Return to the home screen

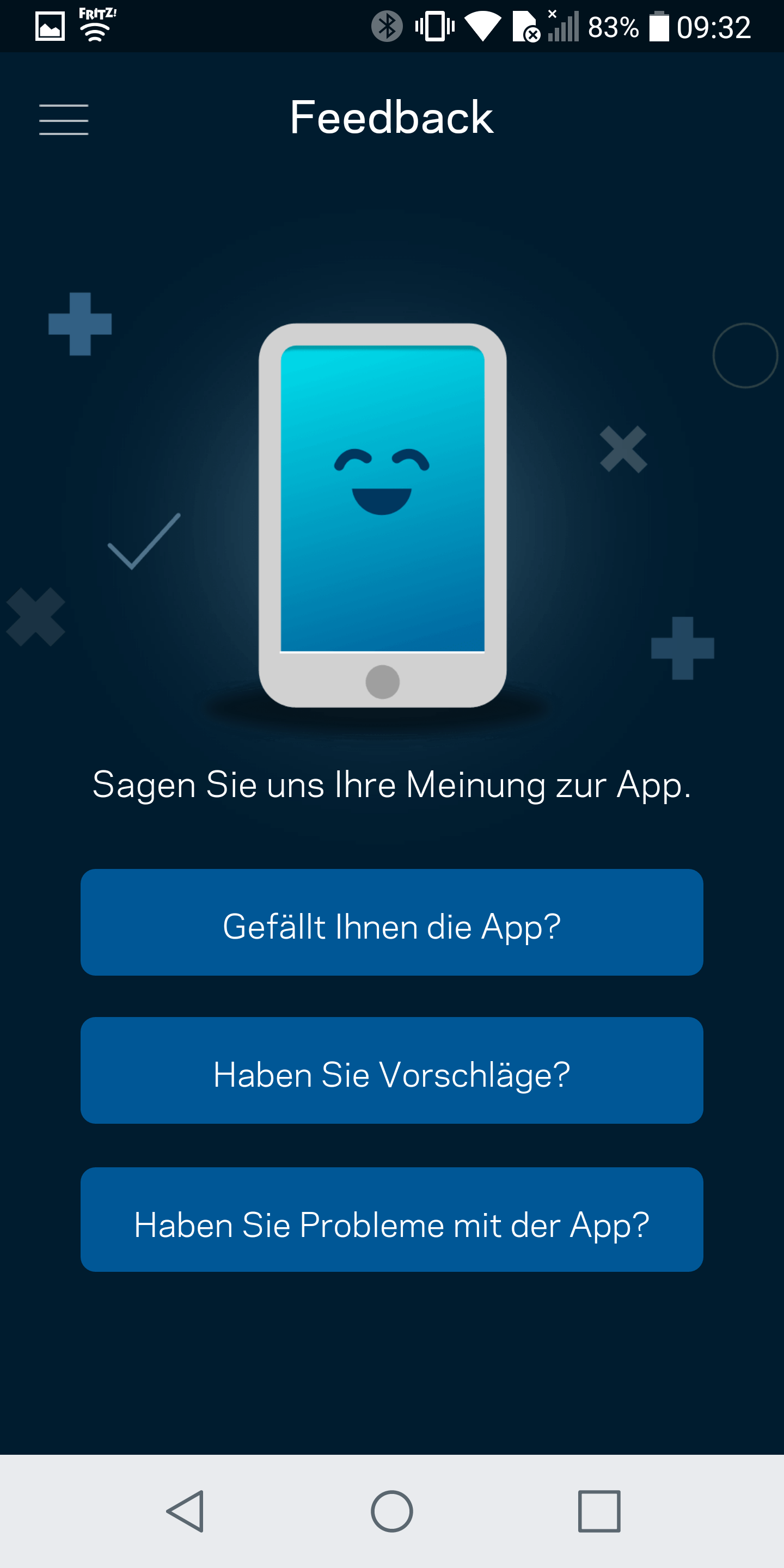coord(392,1511)
